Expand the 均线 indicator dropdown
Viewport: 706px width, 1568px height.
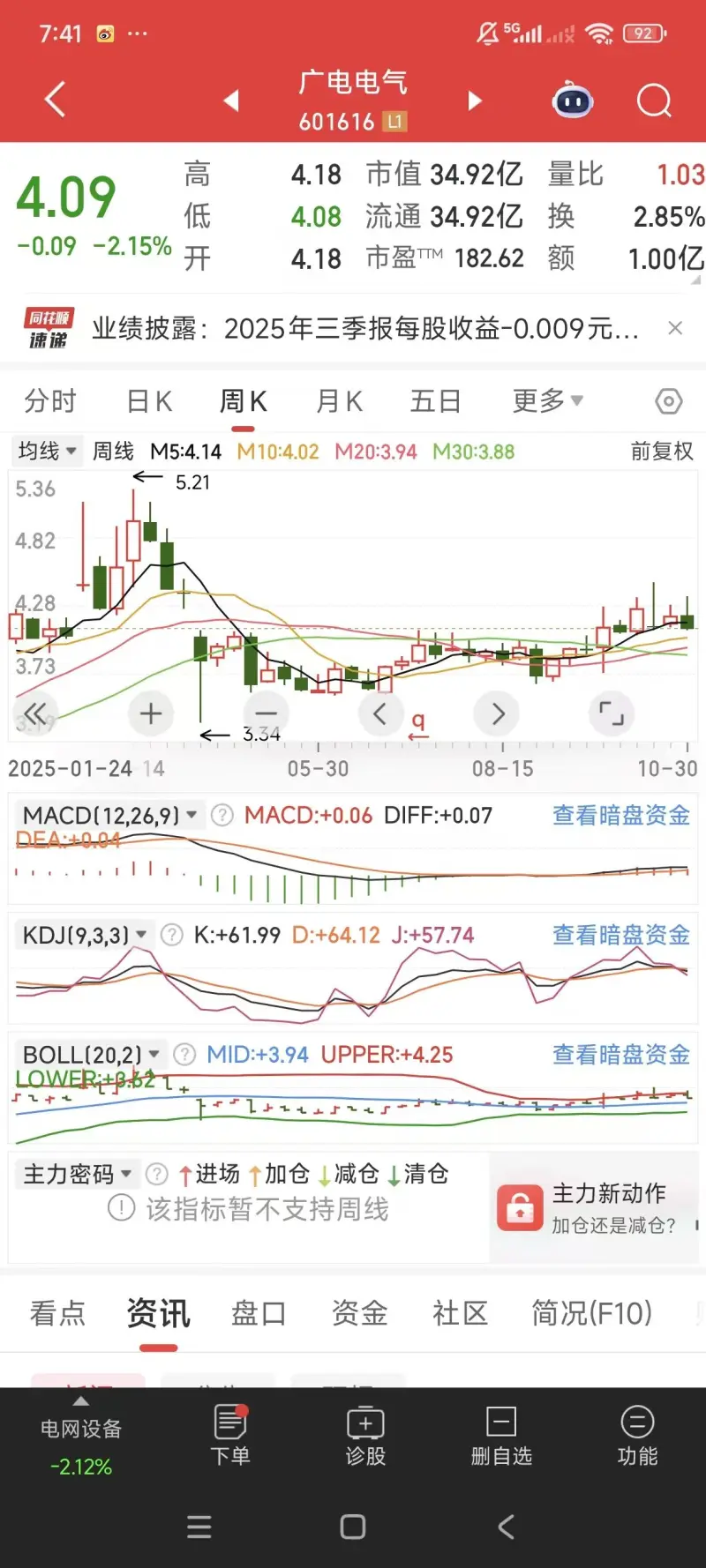[x=48, y=452]
